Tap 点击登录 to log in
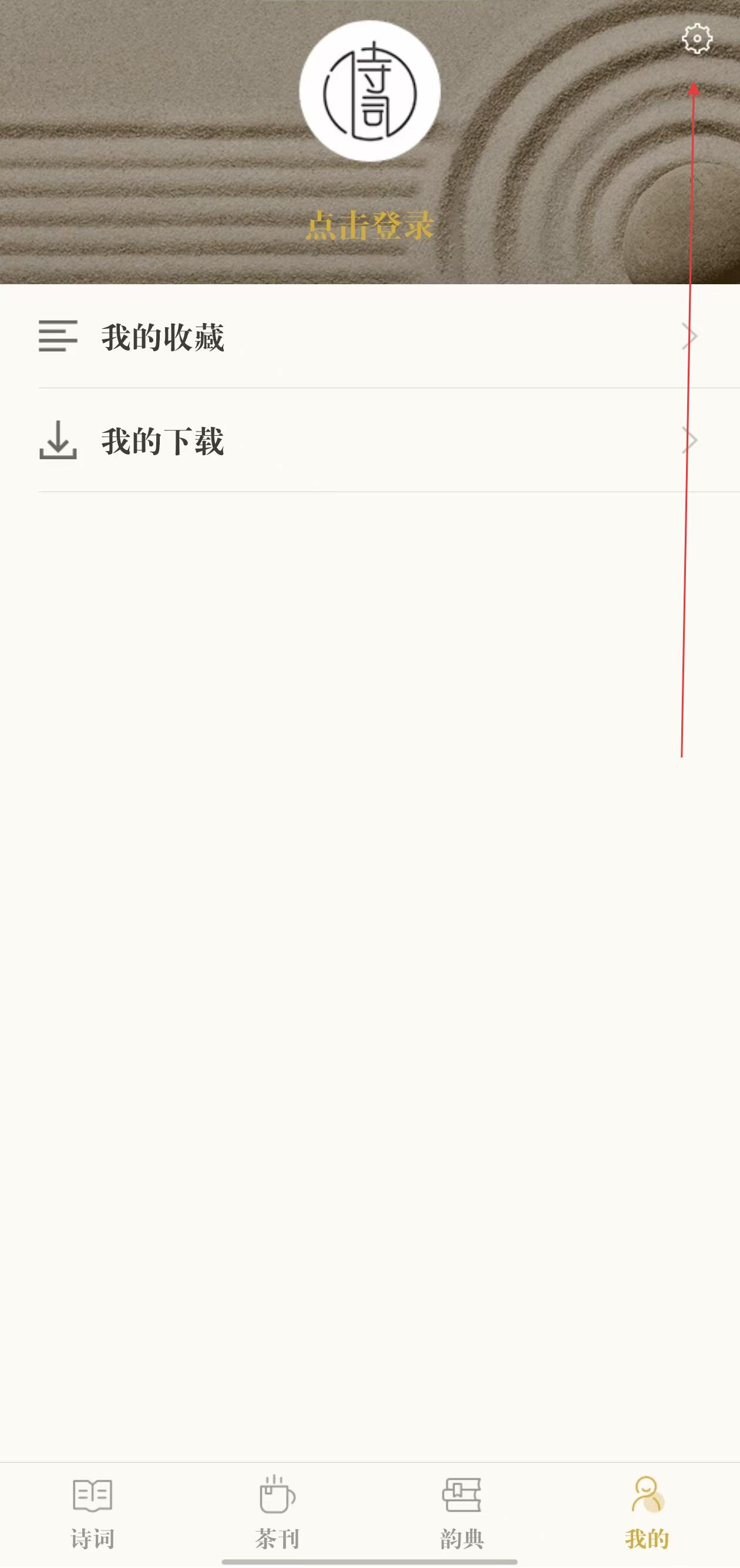740x1568 pixels. click(369, 226)
